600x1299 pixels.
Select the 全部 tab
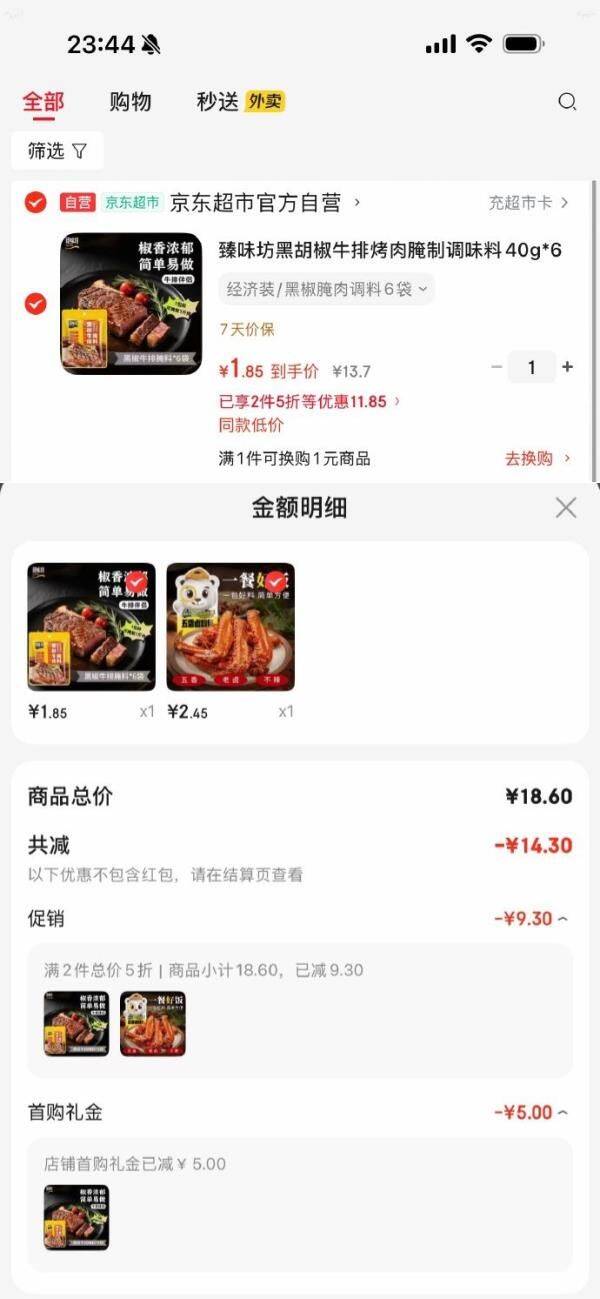(43, 102)
